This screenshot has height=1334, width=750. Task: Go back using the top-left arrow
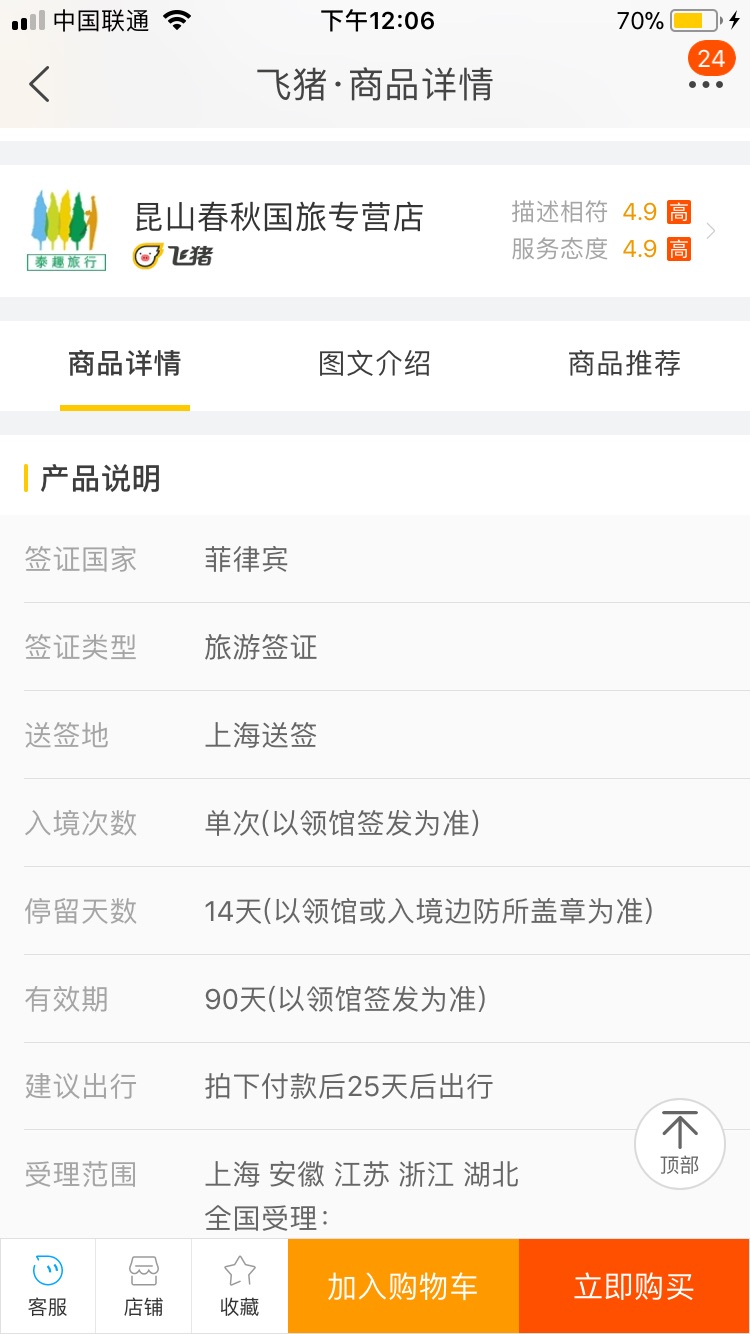(39, 85)
